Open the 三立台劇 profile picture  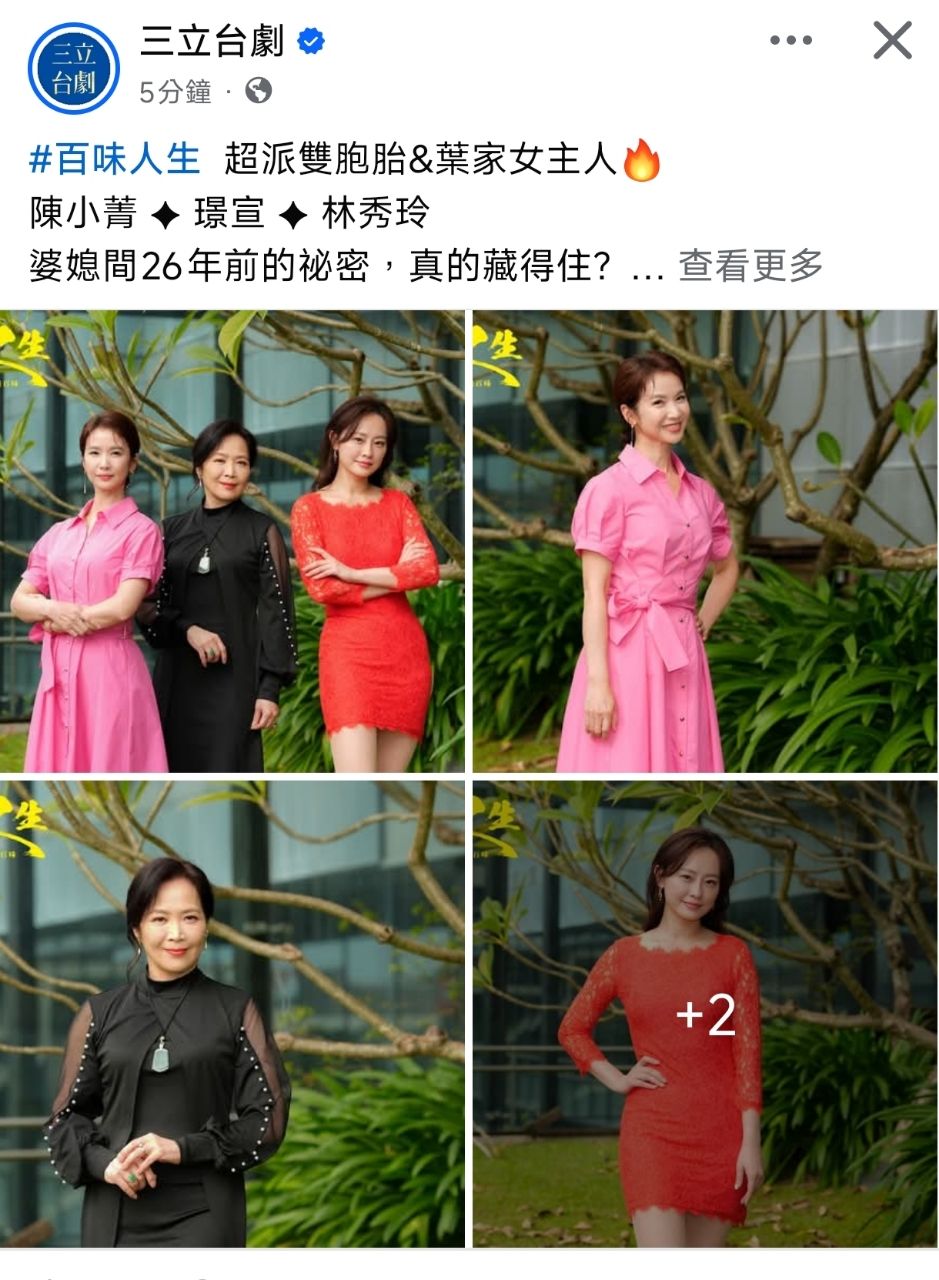point(73,67)
